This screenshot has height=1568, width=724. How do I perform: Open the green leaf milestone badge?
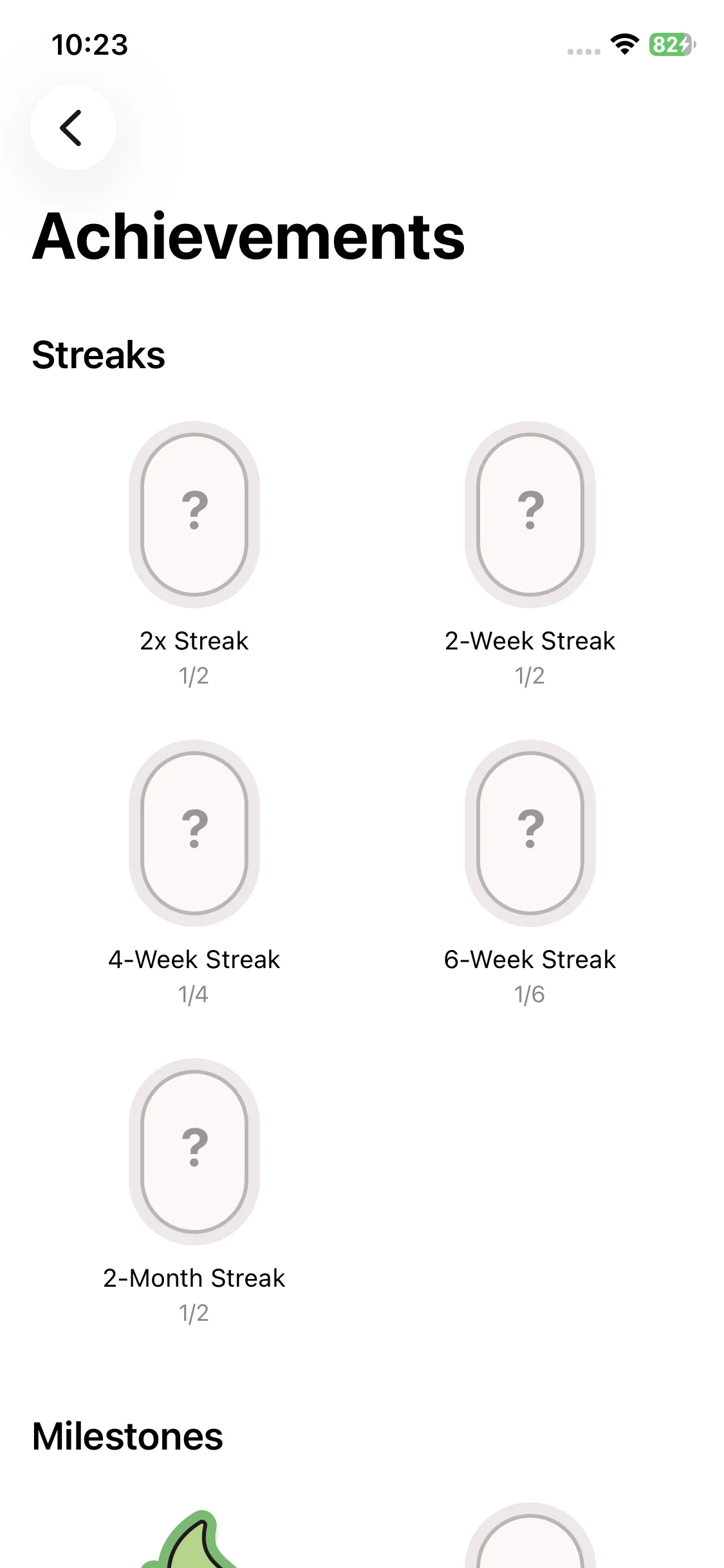tap(193, 1542)
